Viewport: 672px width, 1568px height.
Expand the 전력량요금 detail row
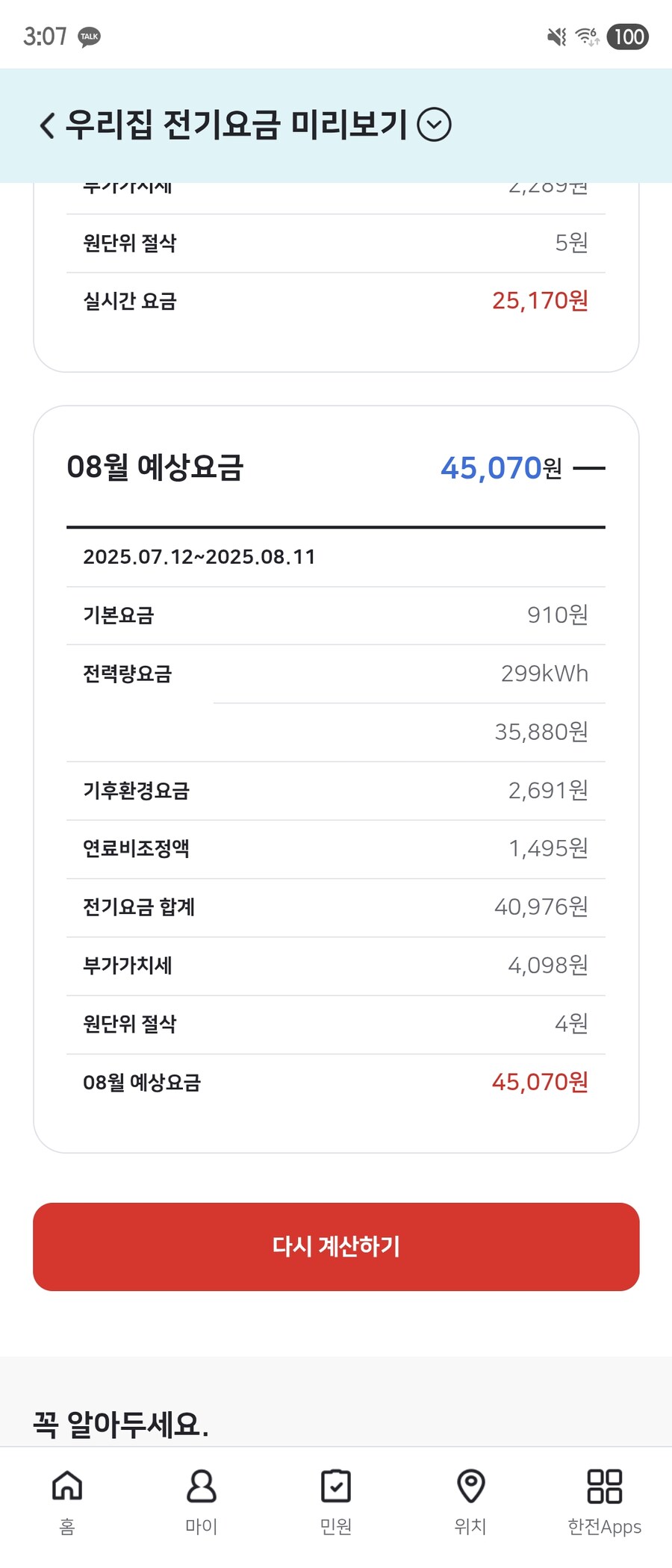pos(335,674)
